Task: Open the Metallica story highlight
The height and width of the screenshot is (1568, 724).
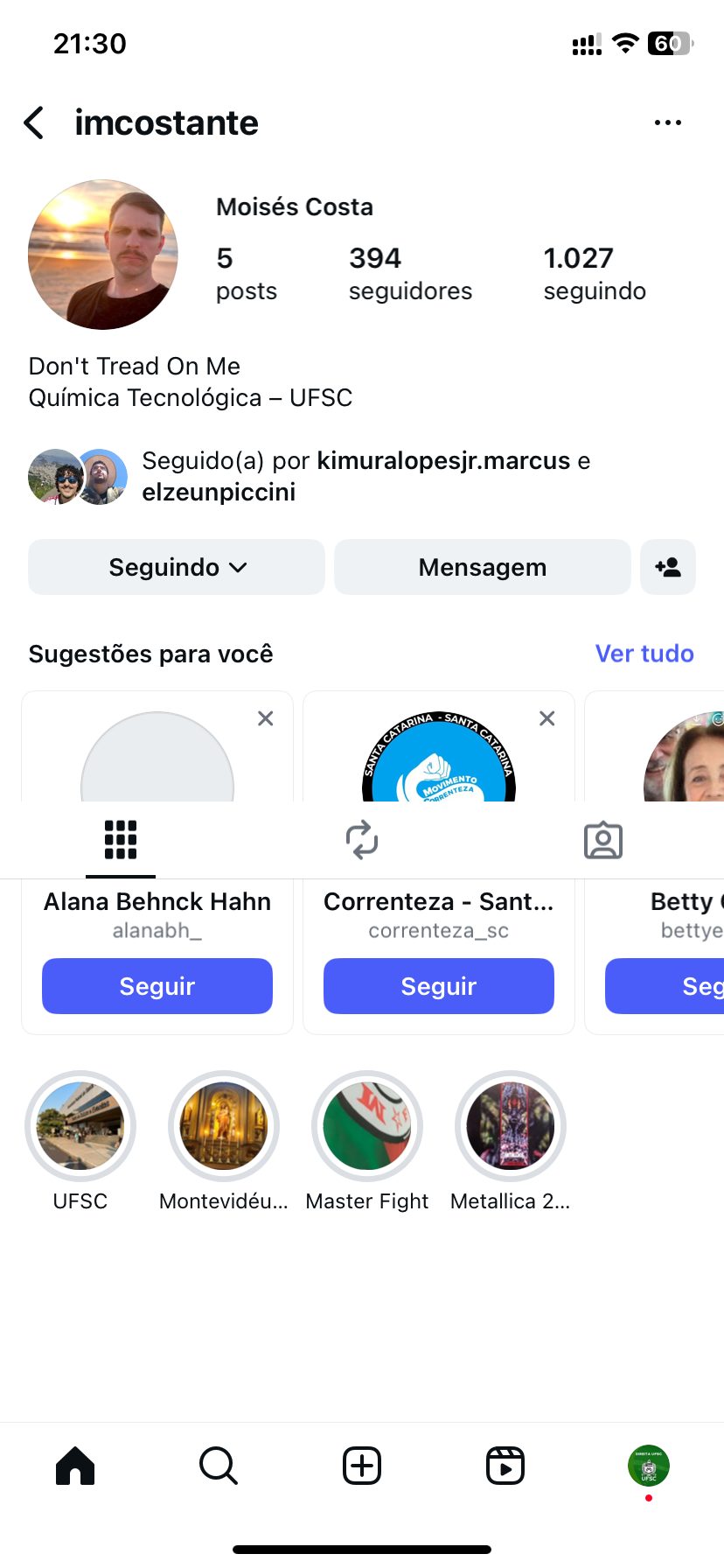Action: (x=511, y=1126)
